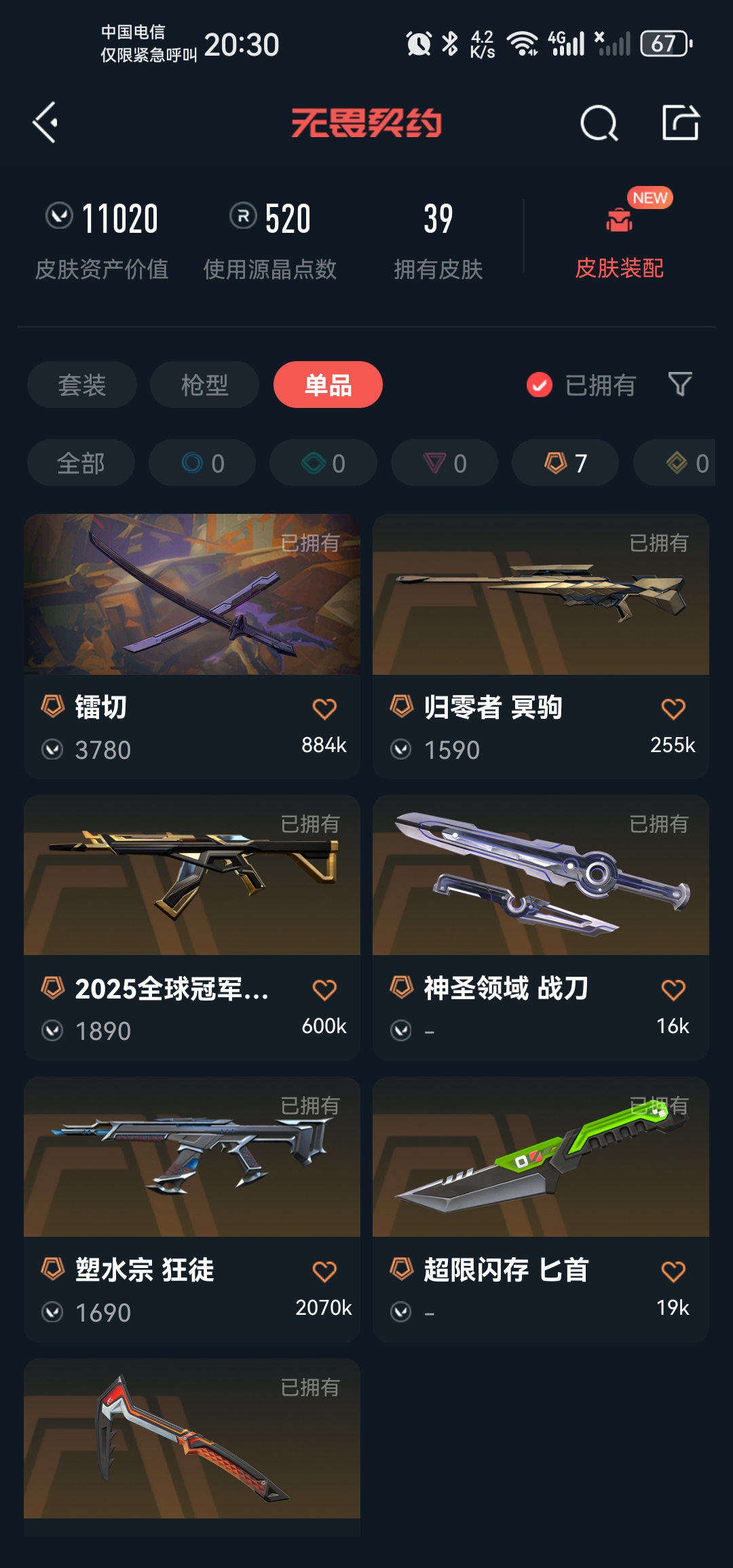Favorite the 镭切 skin with heart
Screen dimensions: 733x1568
tap(324, 709)
